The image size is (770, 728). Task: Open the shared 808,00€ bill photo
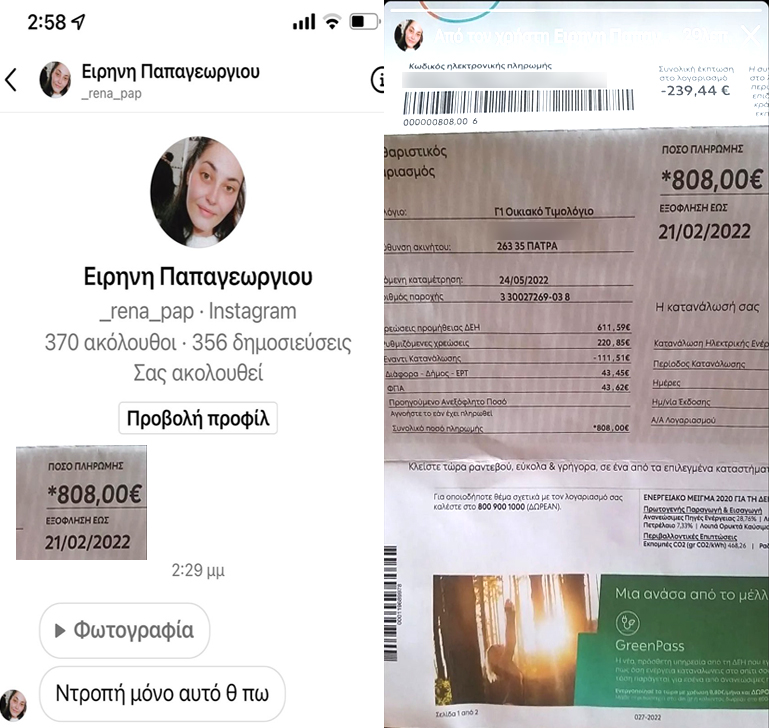point(81,502)
